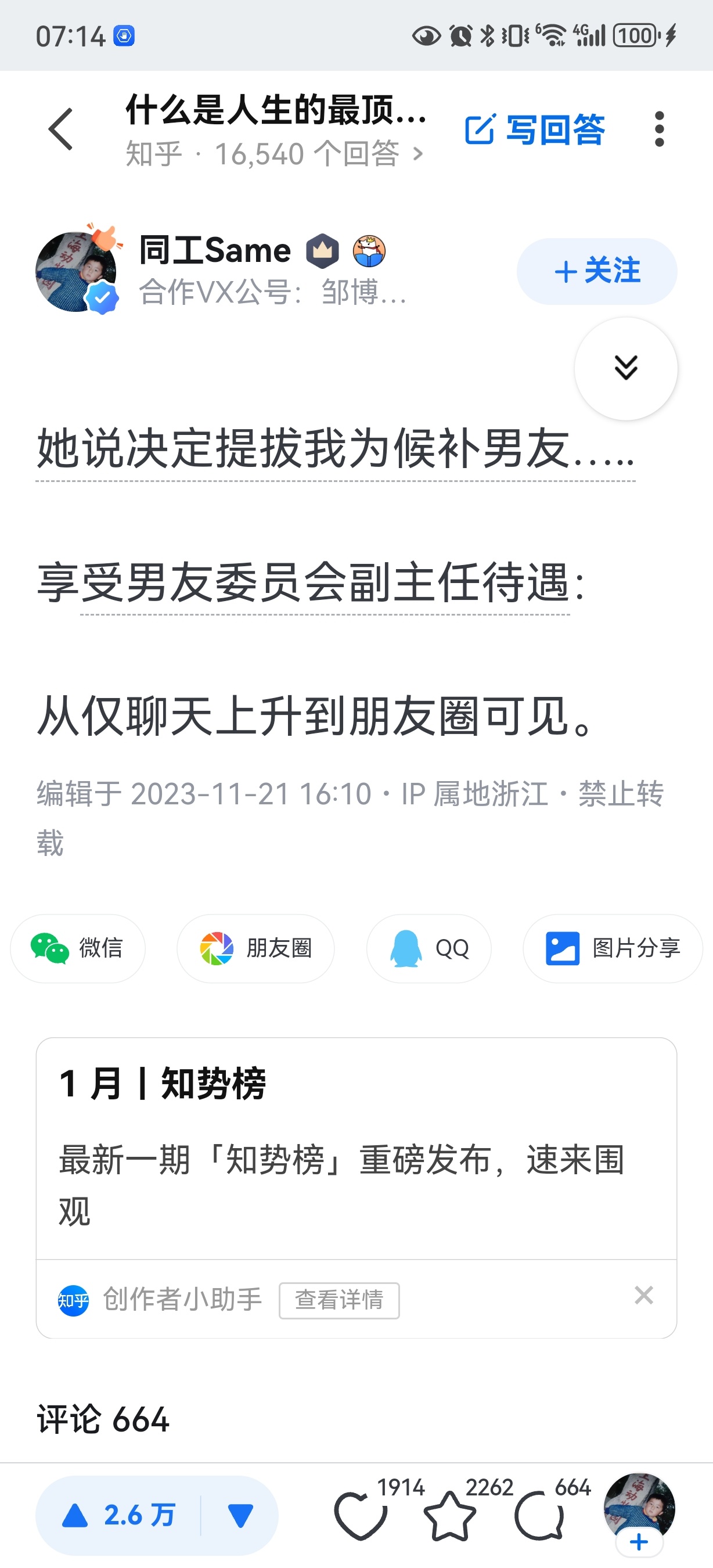Screen dimensions: 713x1568
Task: Tap 写回答 to write an answer
Action: (535, 130)
